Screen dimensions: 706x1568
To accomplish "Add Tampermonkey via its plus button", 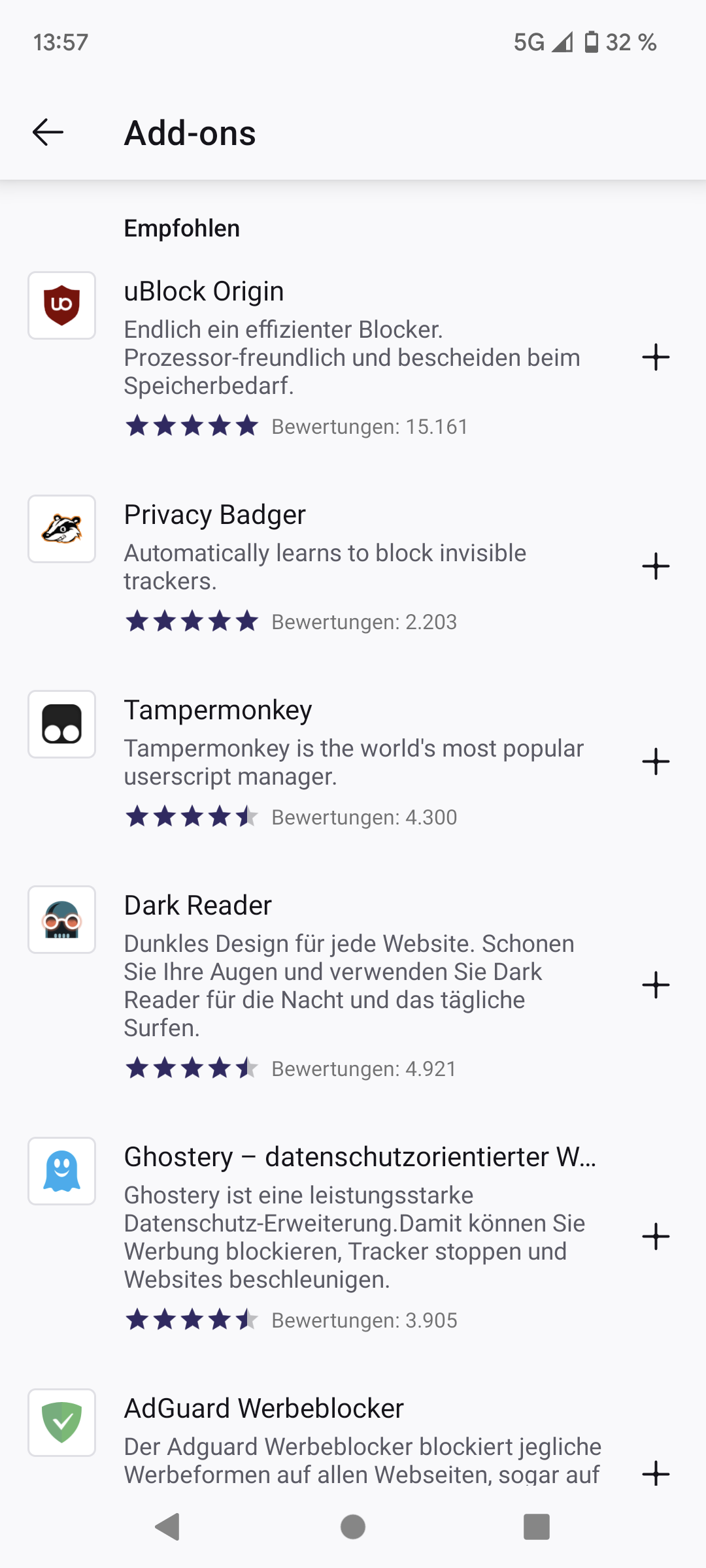I will 656,761.
